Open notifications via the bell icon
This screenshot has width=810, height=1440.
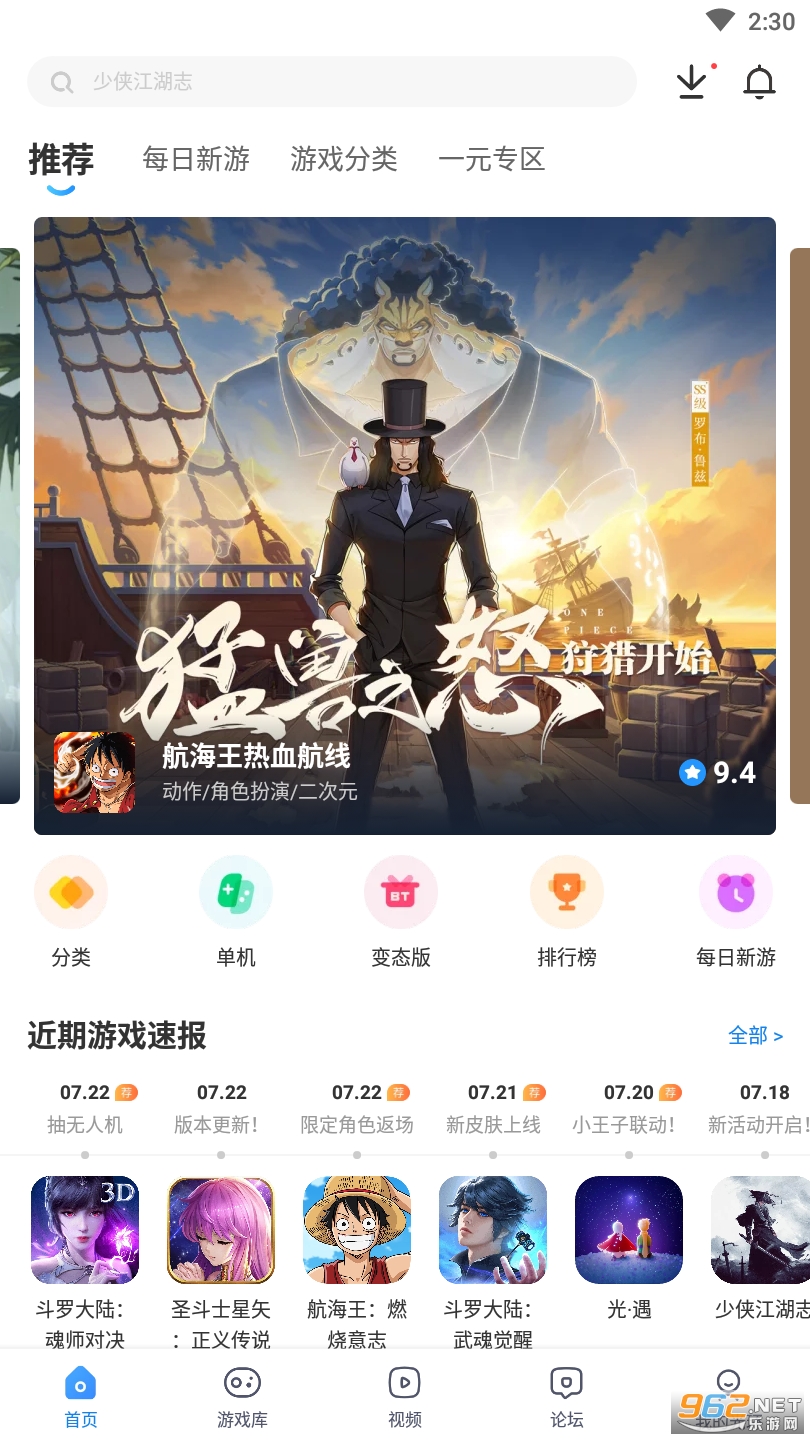pos(760,82)
